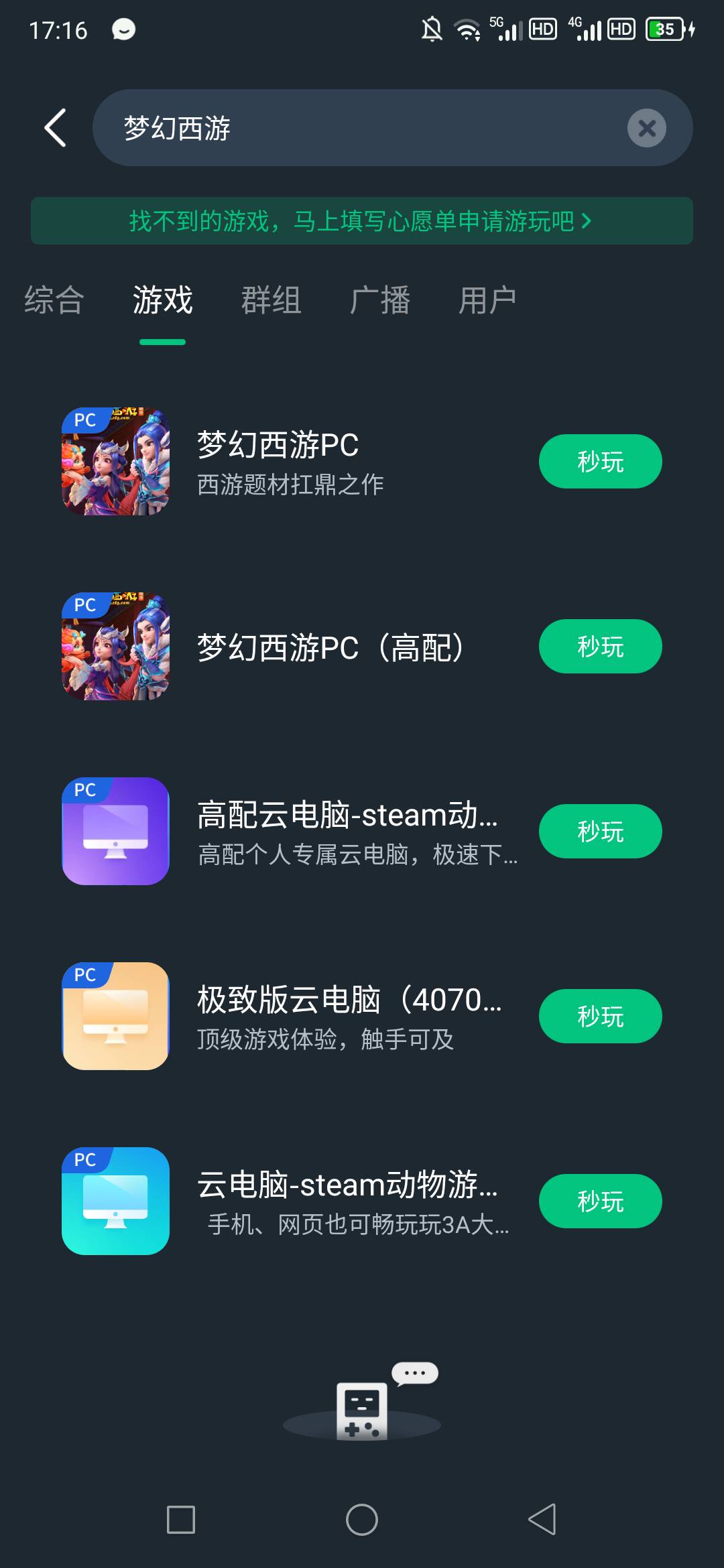Tap 秒玩 for 梦幻西游PC 西游题材扛鼎之作
The image size is (724, 1568).
click(600, 461)
